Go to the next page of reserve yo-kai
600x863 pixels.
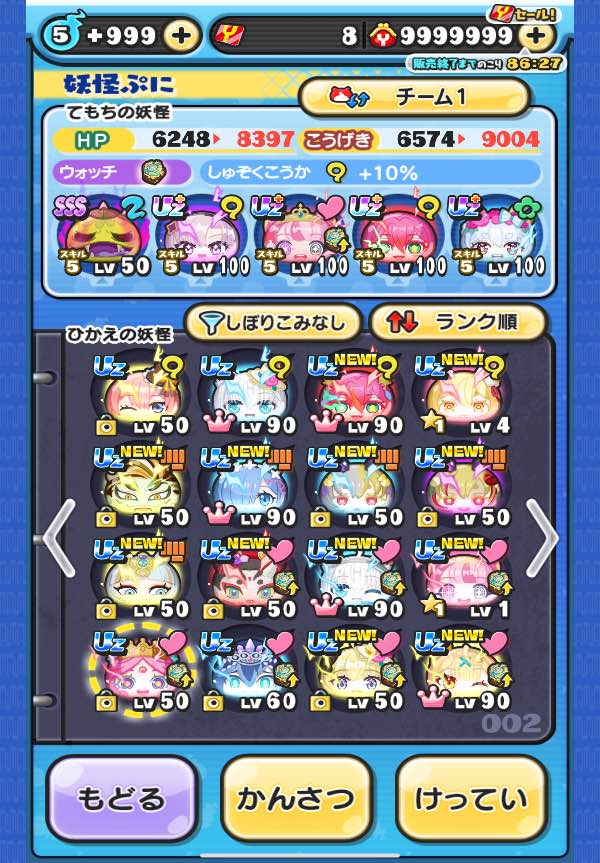541,537
